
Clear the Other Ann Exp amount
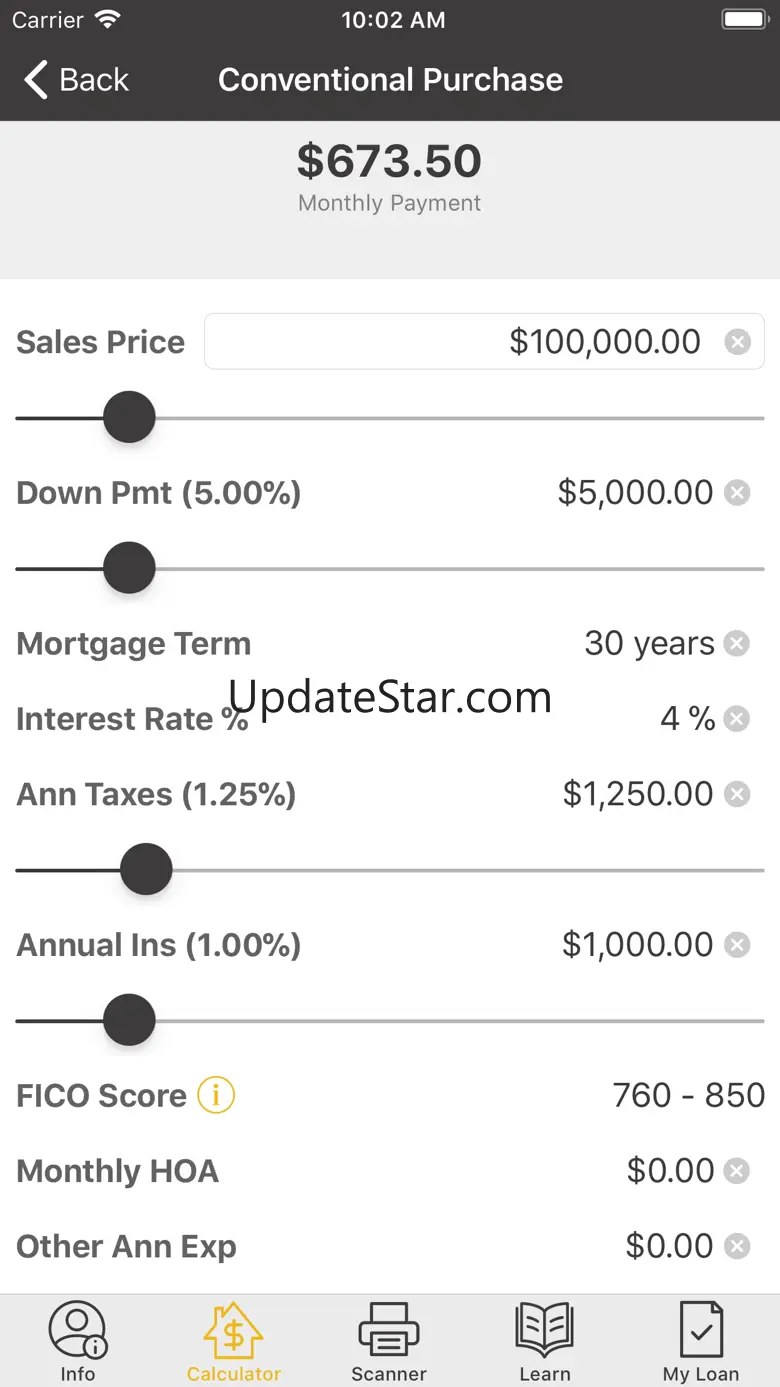point(737,1246)
